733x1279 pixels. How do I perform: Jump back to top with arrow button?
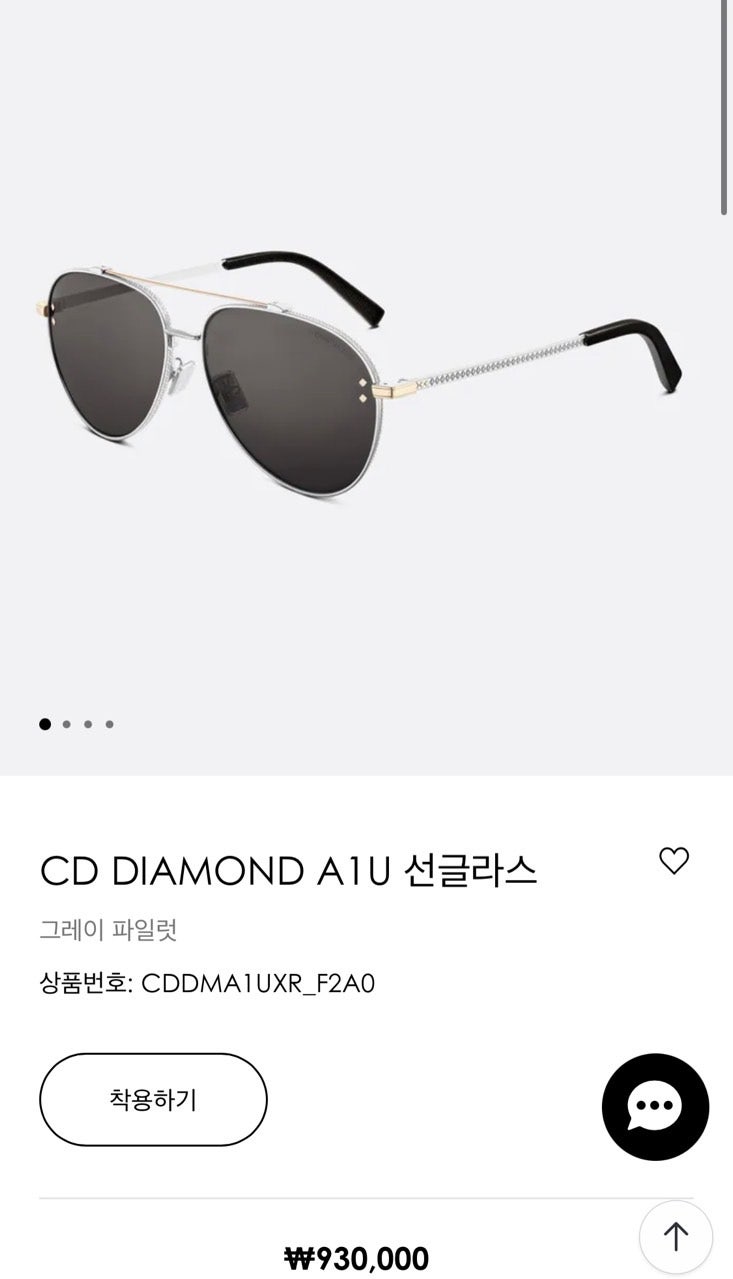[676, 1237]
